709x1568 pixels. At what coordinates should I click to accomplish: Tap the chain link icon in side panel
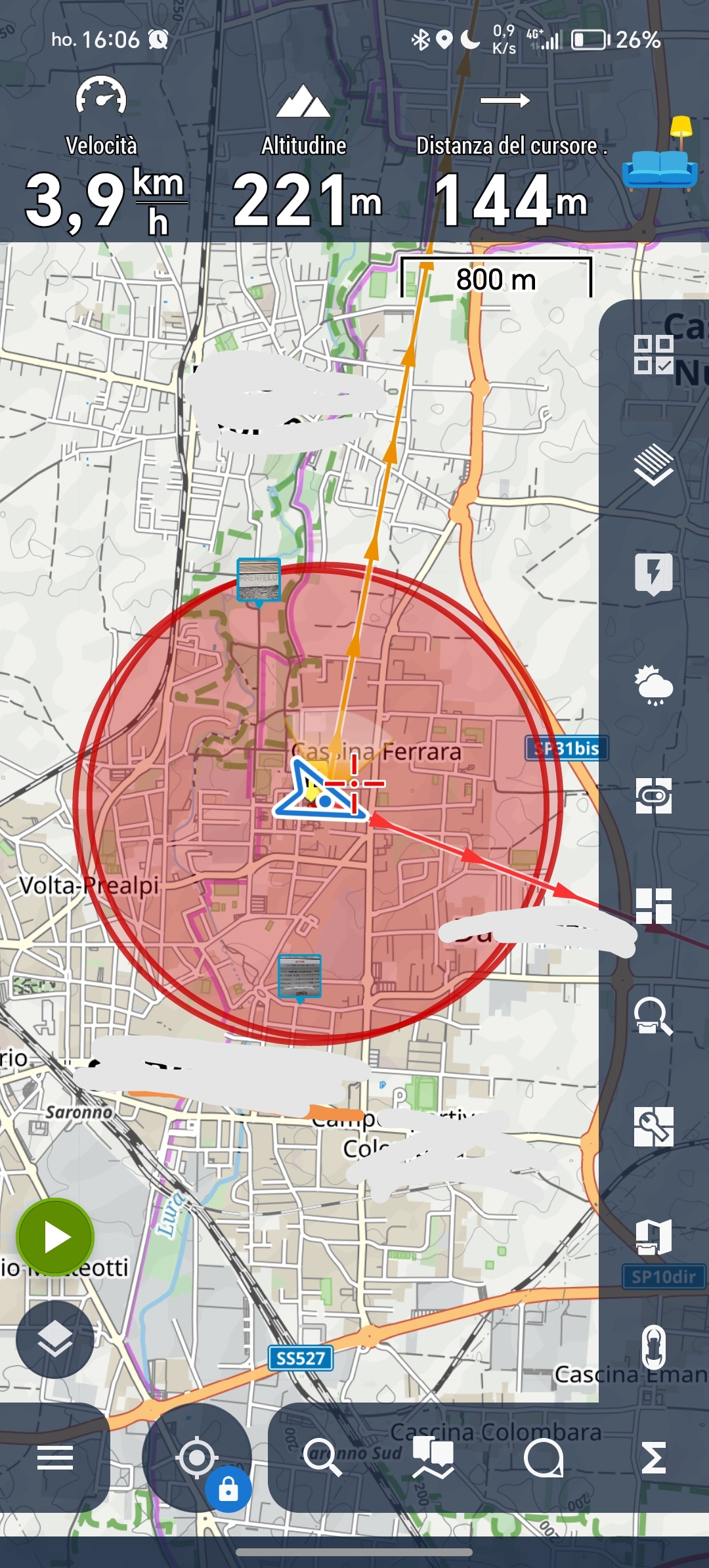(653, 796)
